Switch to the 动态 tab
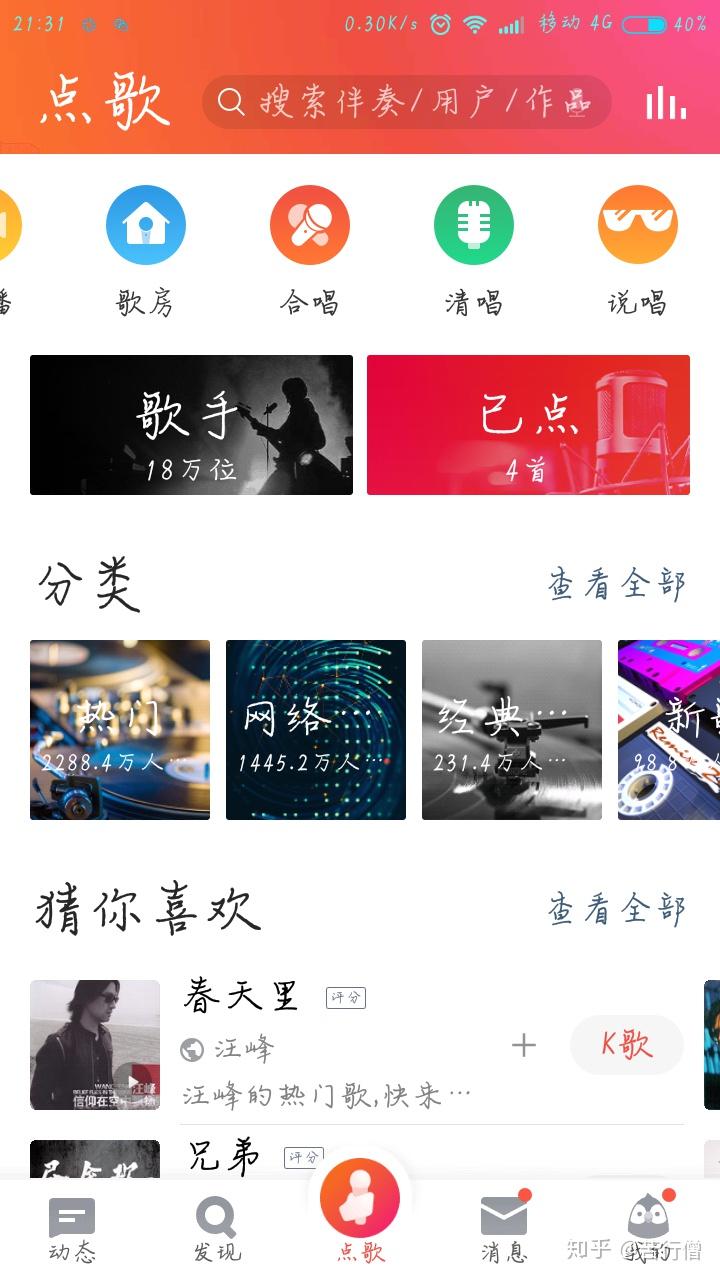This screenshot has width=720, height=1280. point(72,1230)
